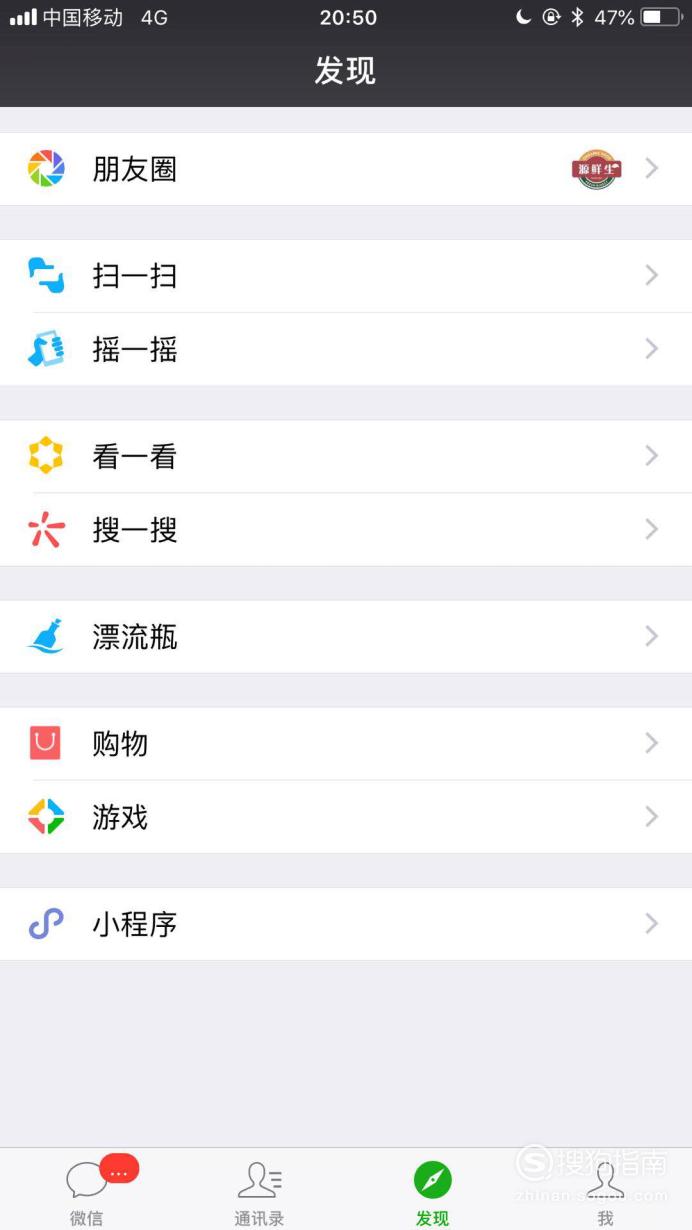Open the 游戏 games row
The width and height of the screenshot is (692, 1230).
[346, 817]
